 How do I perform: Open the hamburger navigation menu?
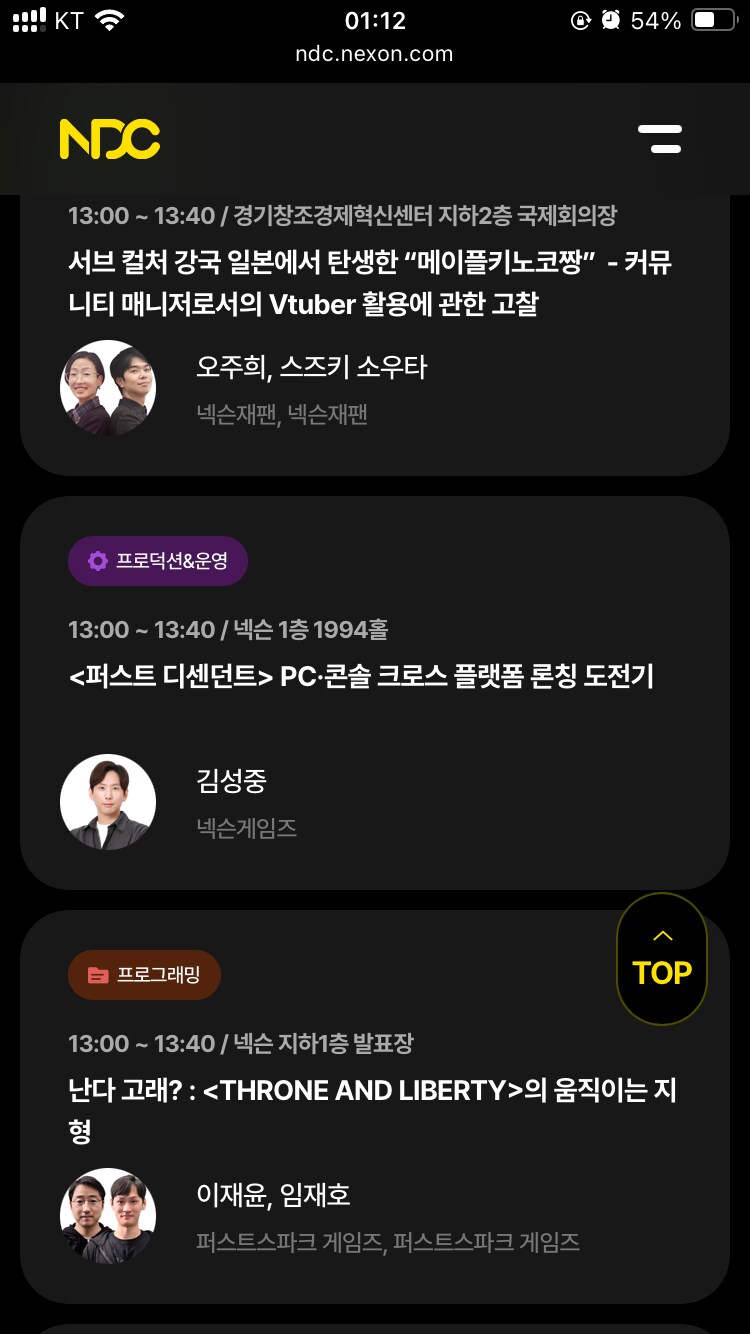(661, 140)
